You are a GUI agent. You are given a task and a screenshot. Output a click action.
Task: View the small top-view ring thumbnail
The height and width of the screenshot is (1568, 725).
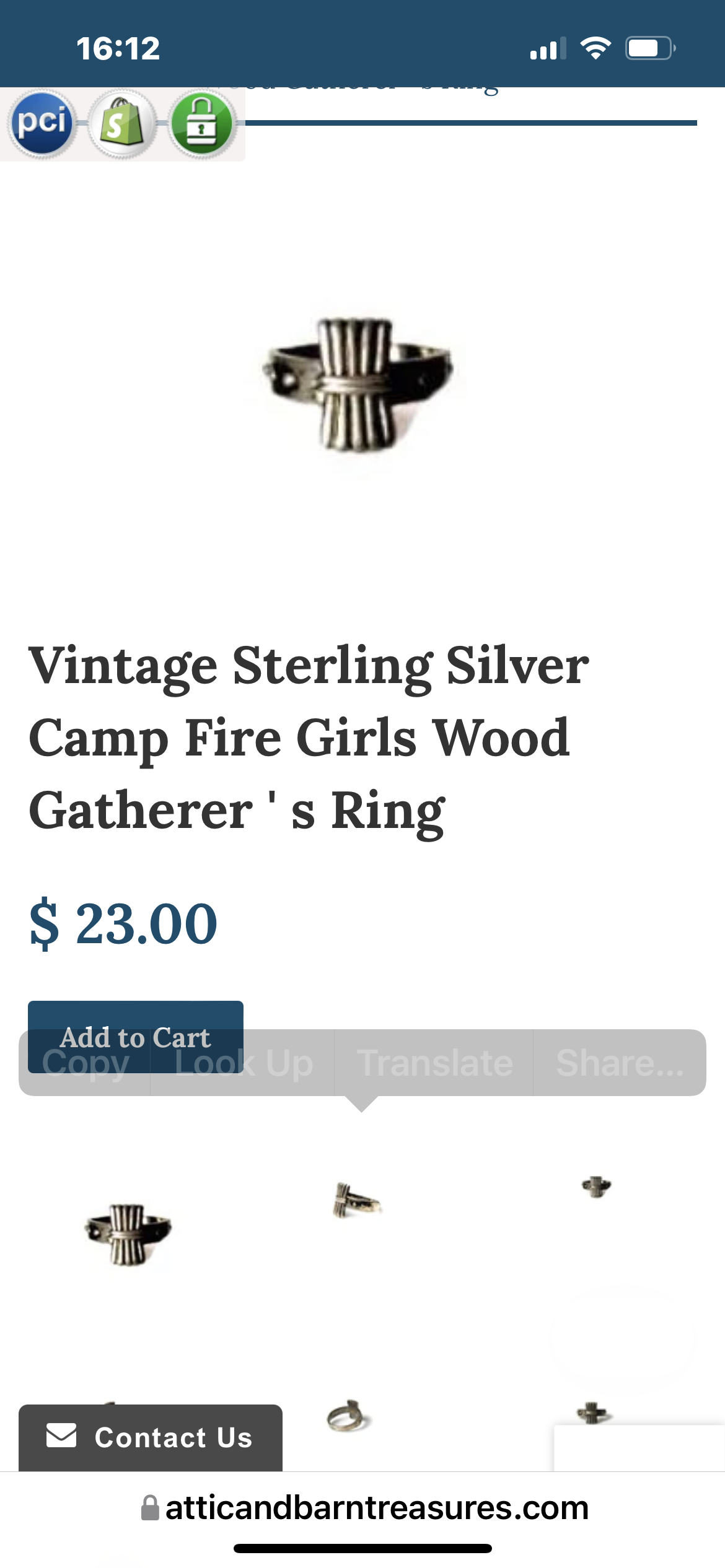[x=596, y=1187]
